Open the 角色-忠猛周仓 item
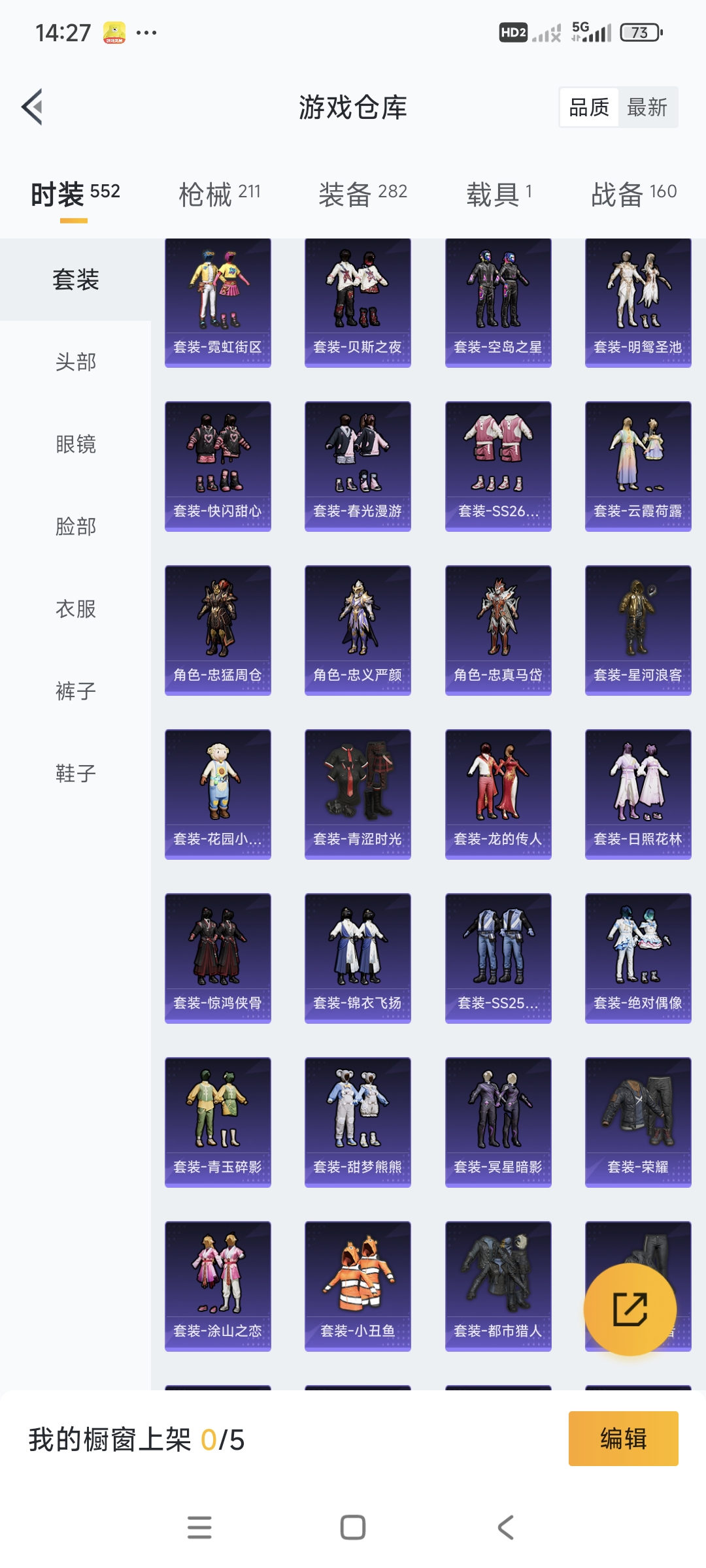This screenshot has height=1568, width=706. tap(218, 630)
